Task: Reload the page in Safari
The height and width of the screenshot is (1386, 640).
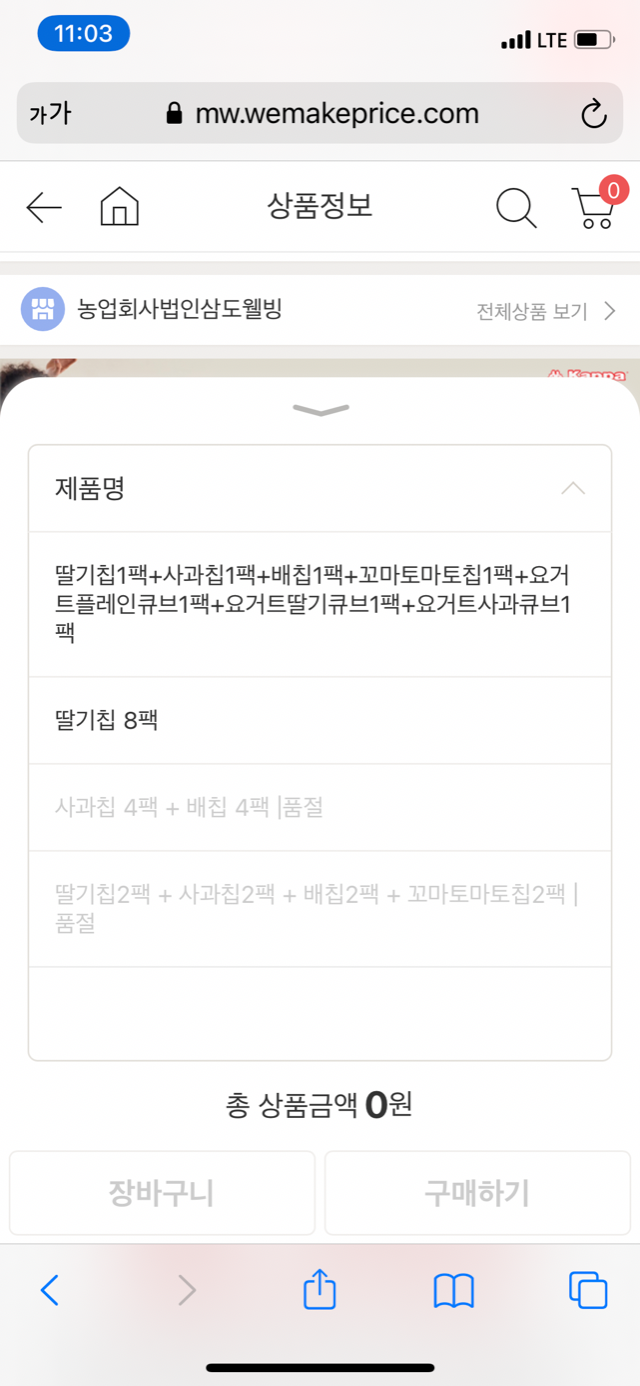Action: (x=594, y=114)
